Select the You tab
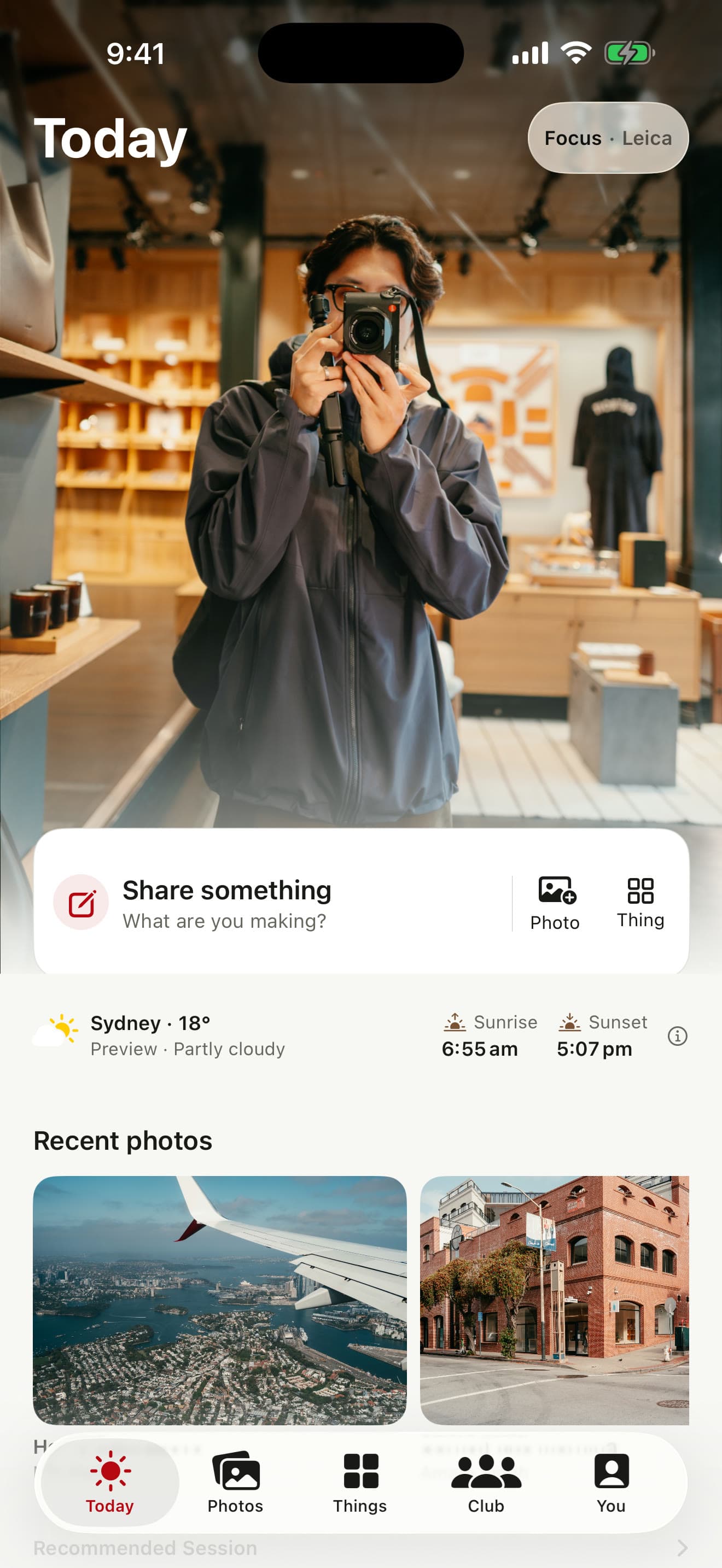This screenshot has height=1568, width=722. point(611,1482)
